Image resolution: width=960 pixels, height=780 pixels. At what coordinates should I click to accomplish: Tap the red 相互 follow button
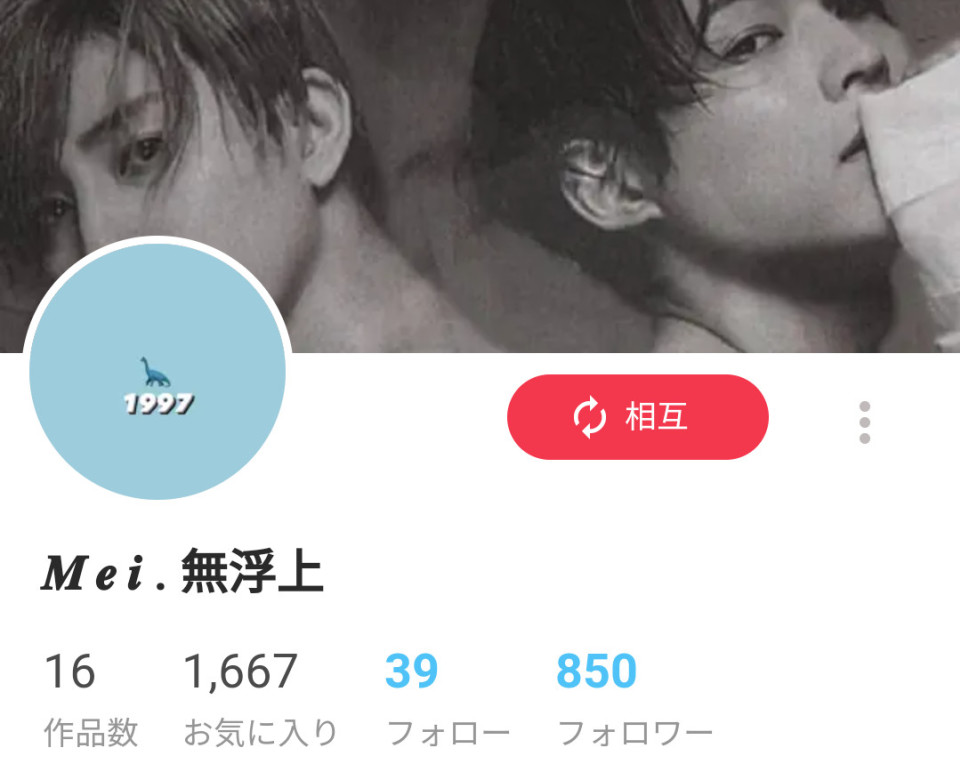[637, 417]
